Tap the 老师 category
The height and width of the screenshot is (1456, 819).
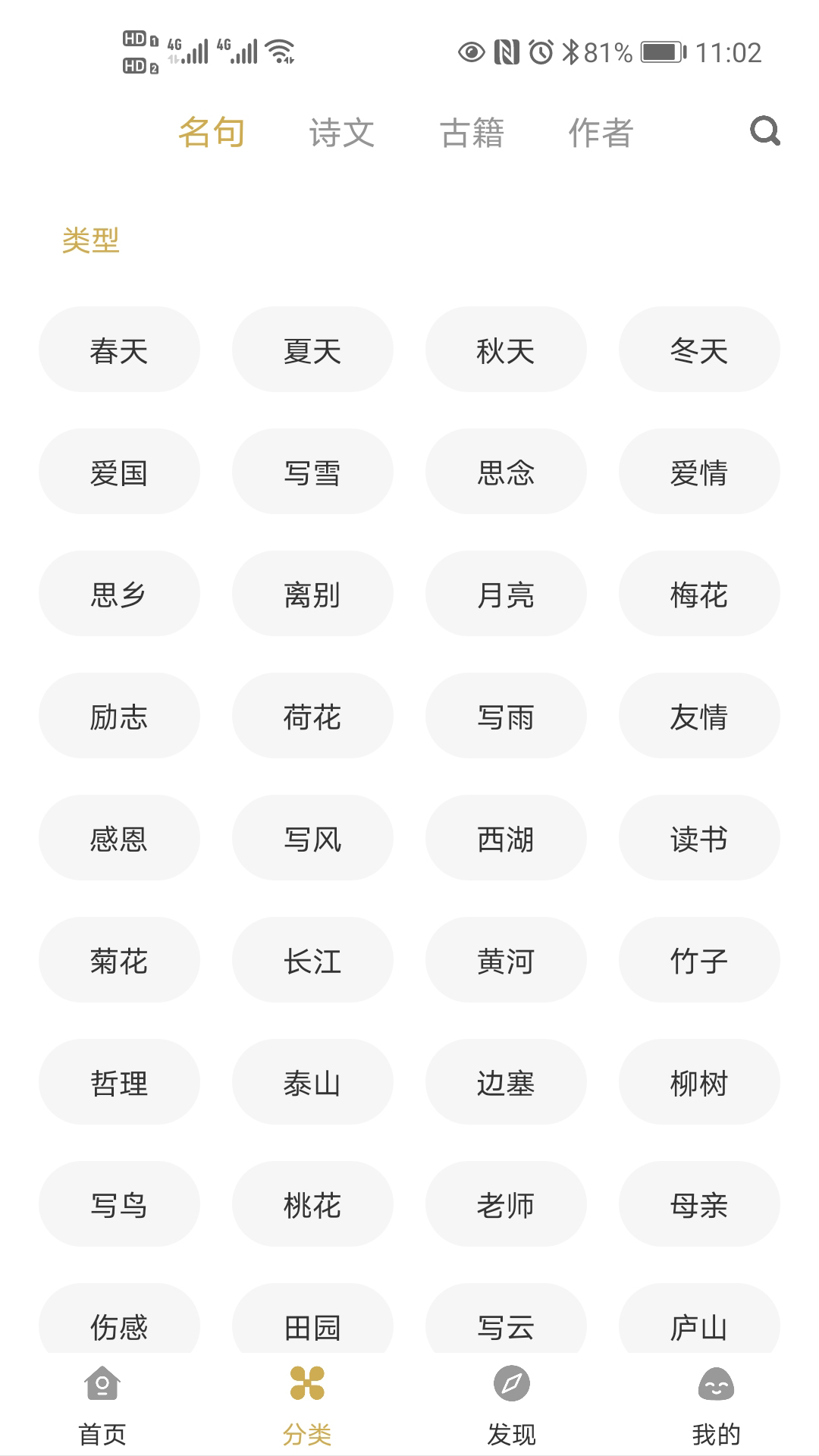pyautogui.click(x=506, y=1205)
